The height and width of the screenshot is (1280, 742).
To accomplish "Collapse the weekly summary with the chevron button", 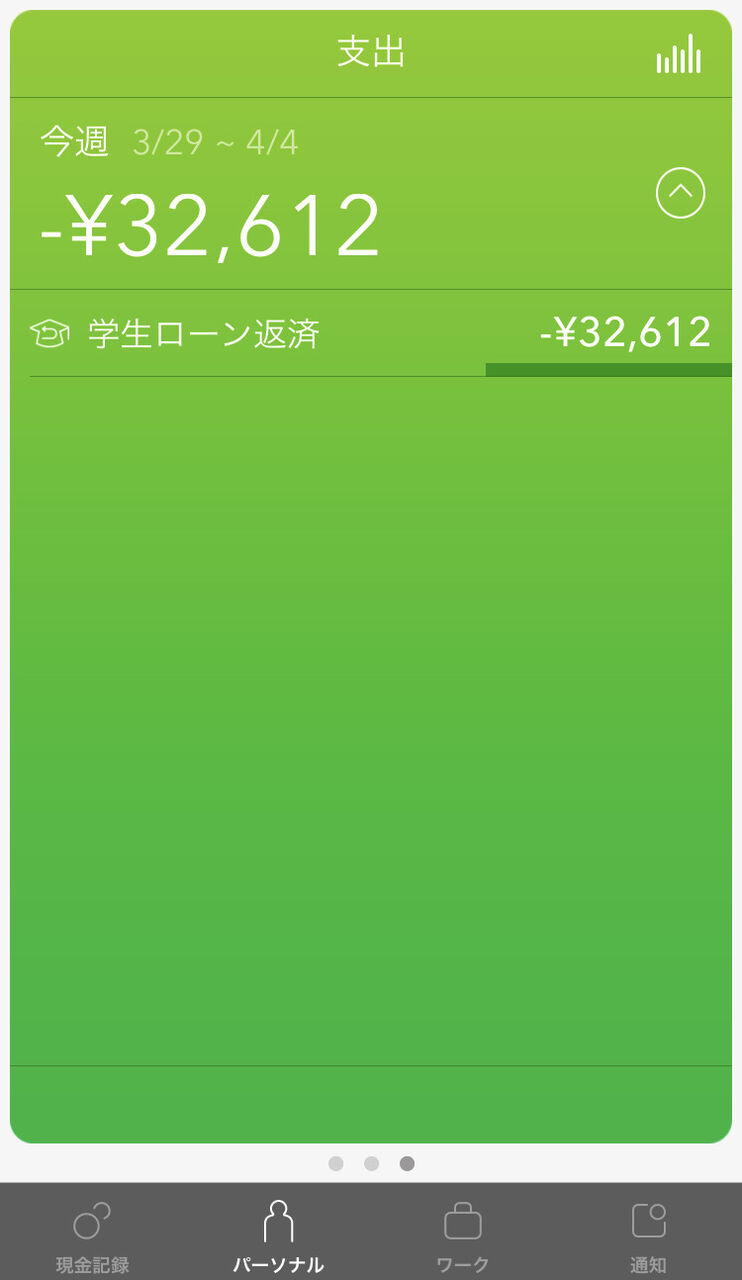I will 681,194.
